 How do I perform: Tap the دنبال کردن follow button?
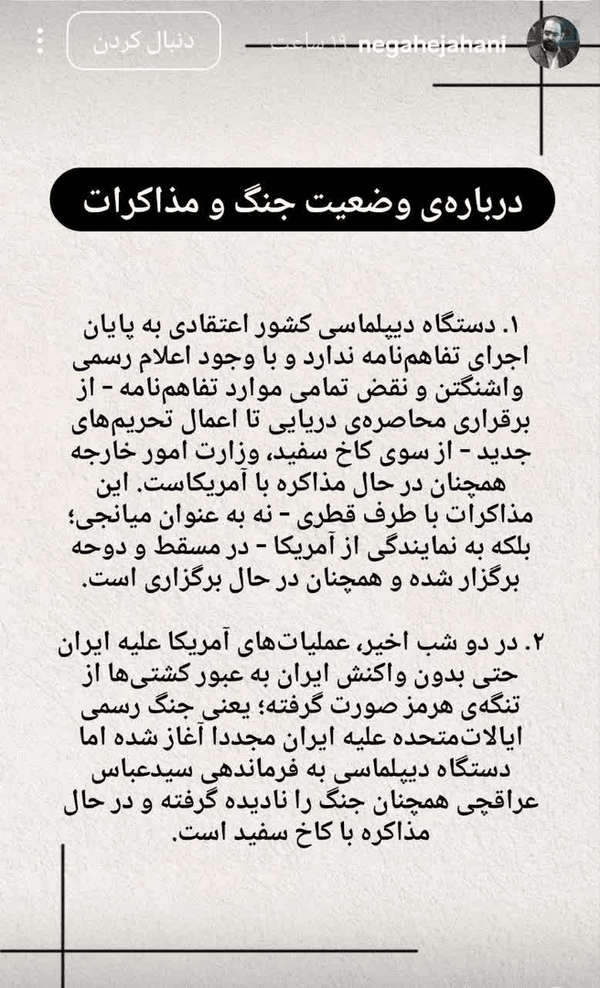pyautogui.click(x=144, y=41)
